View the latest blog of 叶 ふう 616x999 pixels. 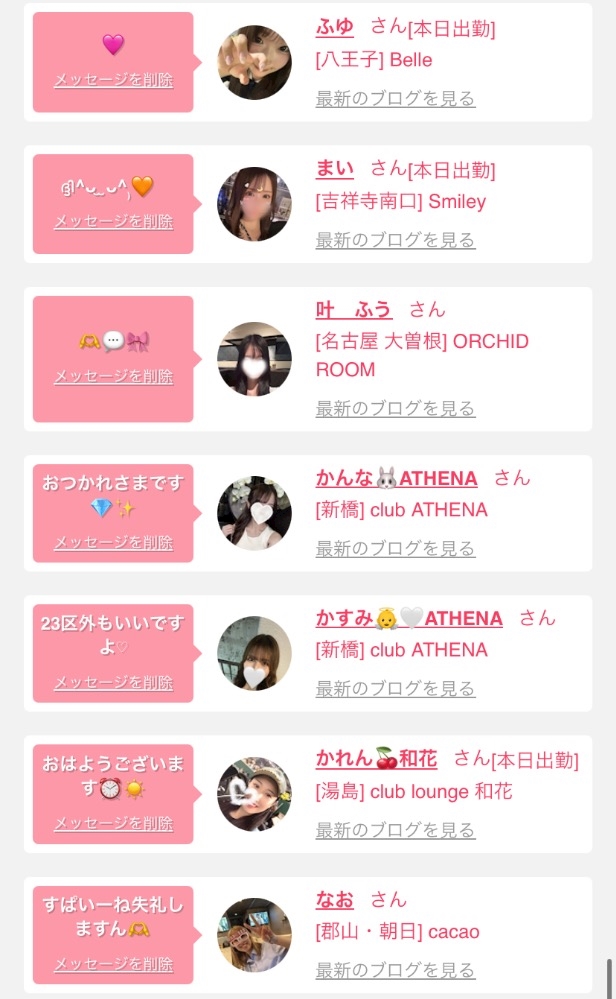pyautogui.click(x=396, y=408)
